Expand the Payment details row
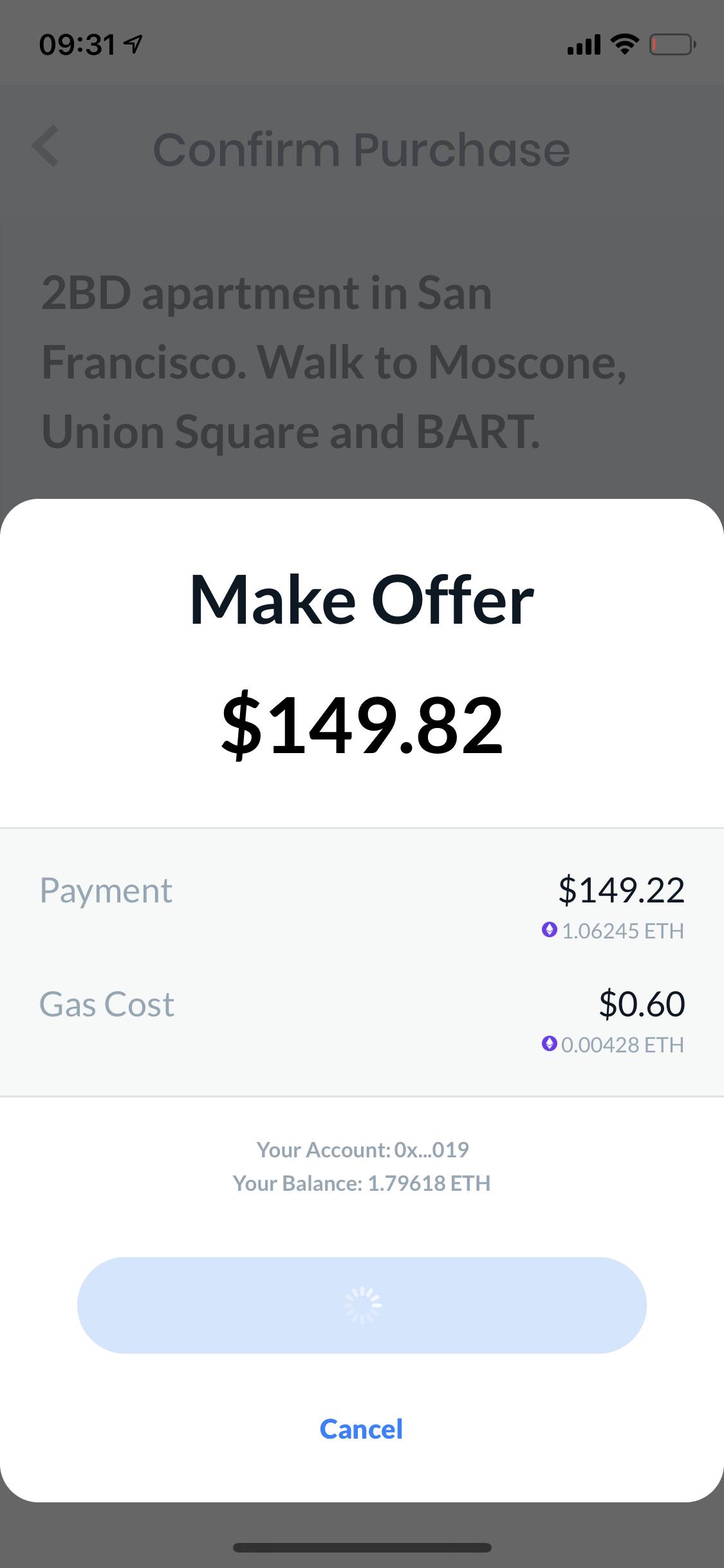Image resolution: width=724 pixels, height=1568 pixels. 362,908
